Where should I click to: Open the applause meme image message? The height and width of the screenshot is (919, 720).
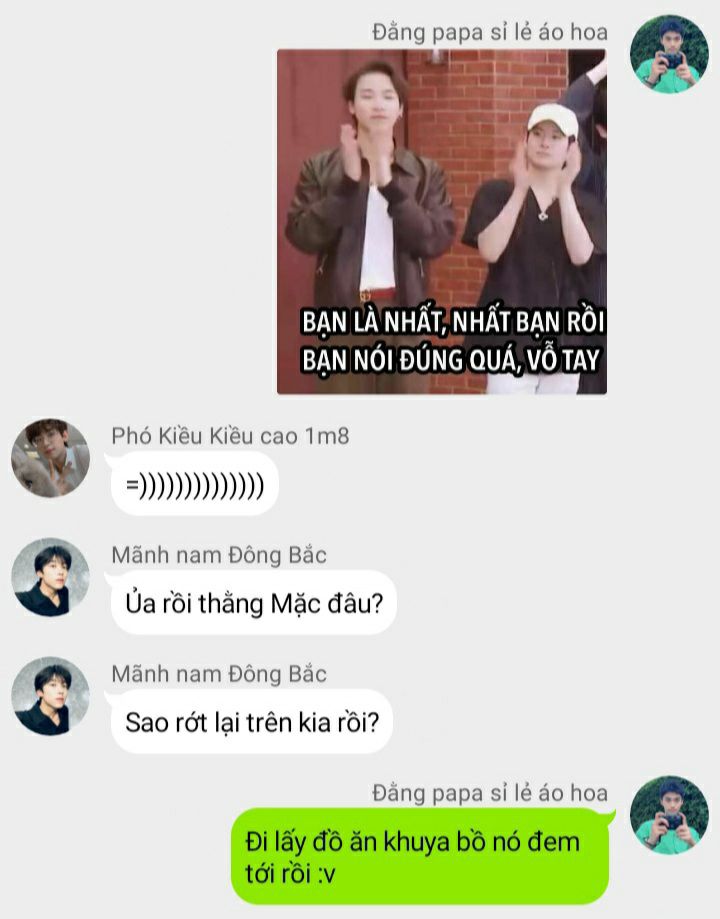441,222
